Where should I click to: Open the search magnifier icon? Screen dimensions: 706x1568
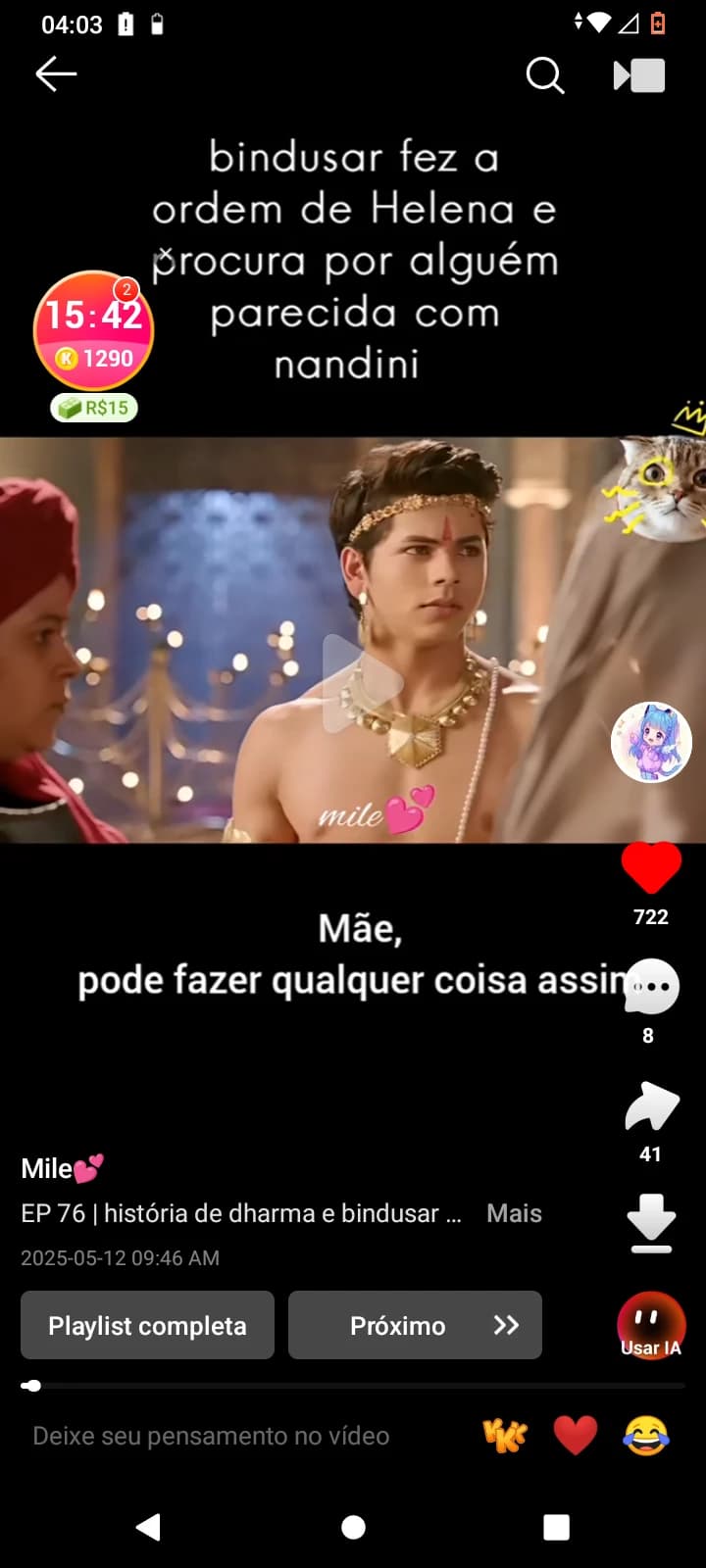point(544,74)
